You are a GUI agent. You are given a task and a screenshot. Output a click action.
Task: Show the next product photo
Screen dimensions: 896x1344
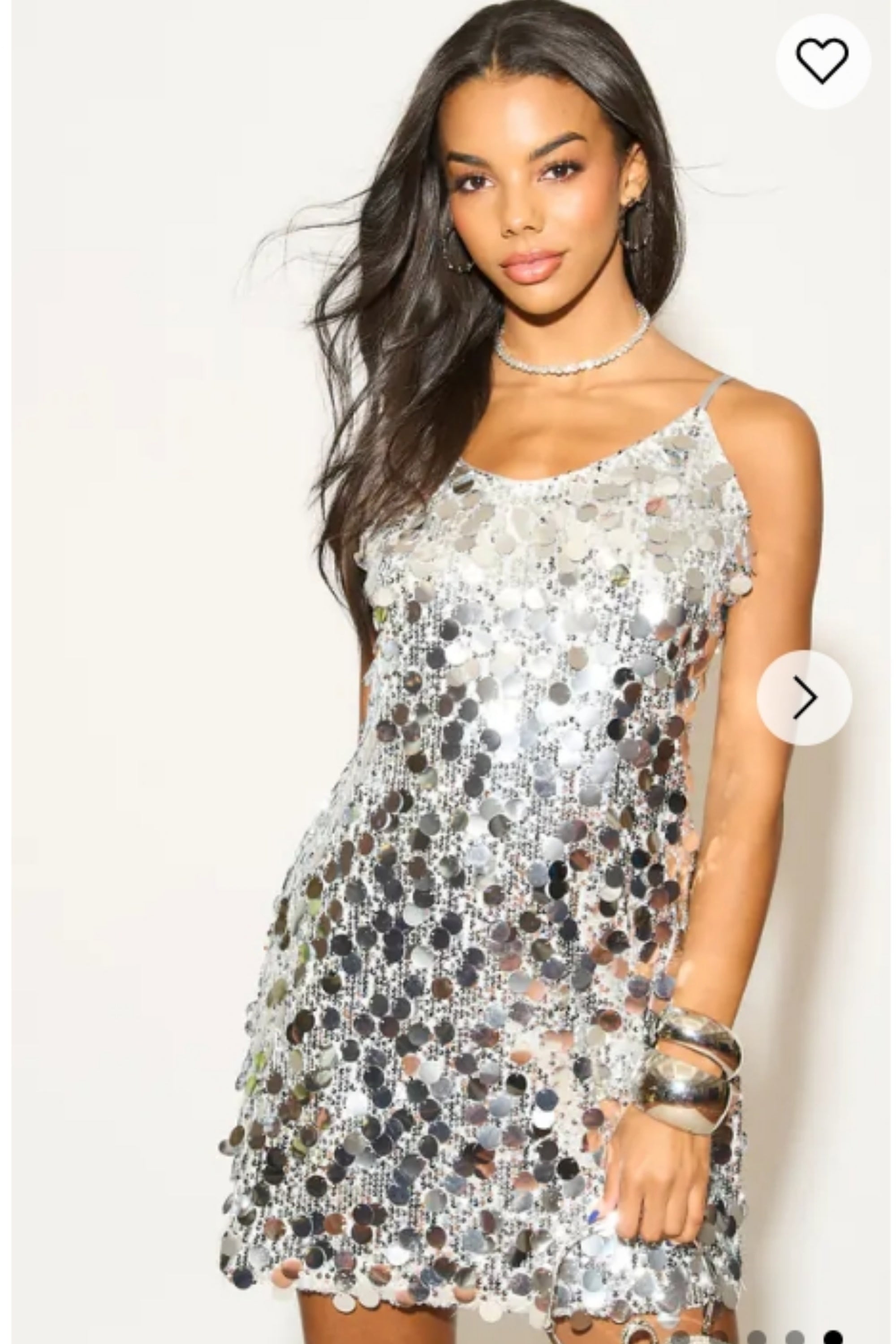tap(804, 697)
